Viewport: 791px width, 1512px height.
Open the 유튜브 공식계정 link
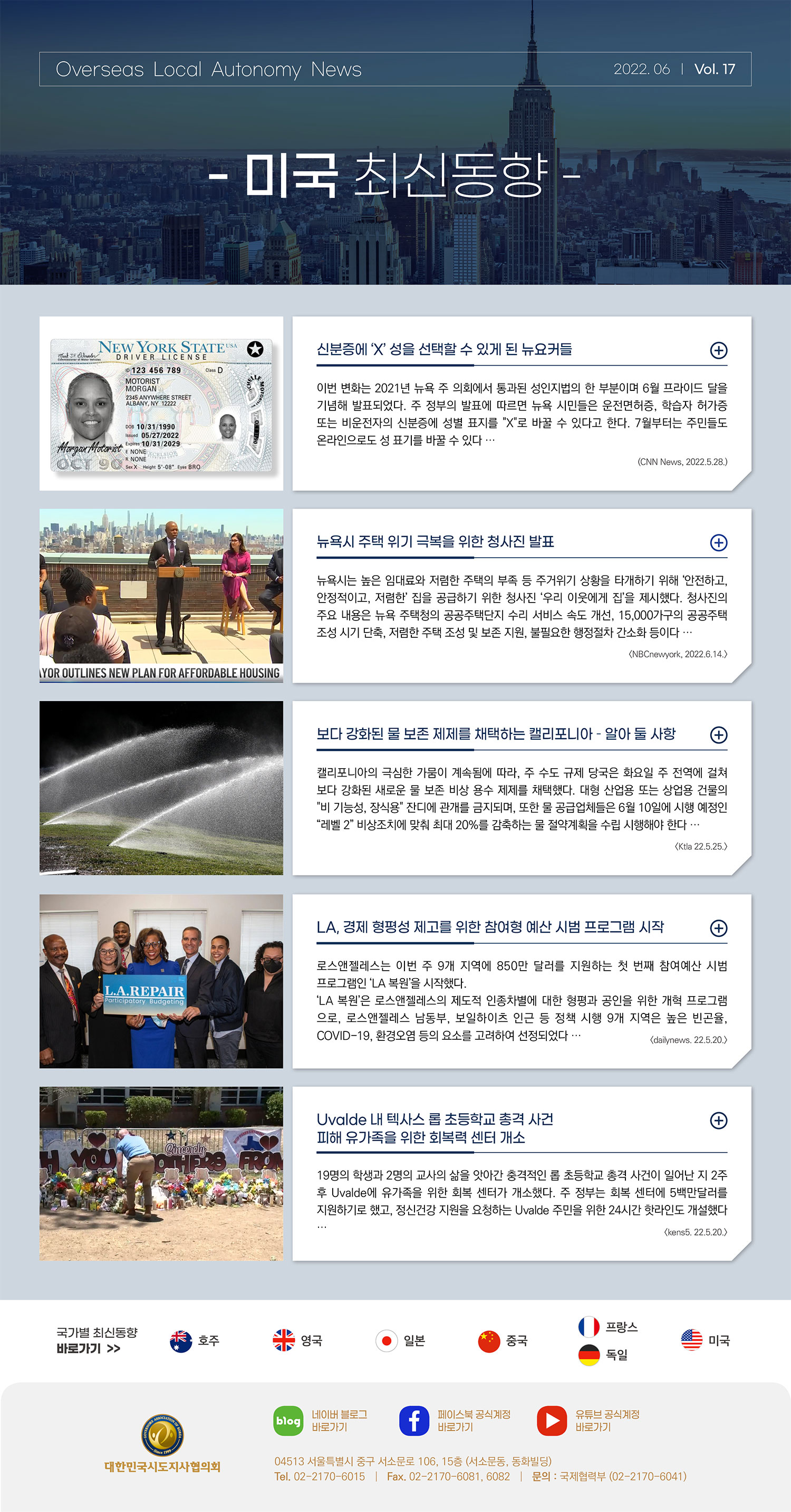point(588,1420)
